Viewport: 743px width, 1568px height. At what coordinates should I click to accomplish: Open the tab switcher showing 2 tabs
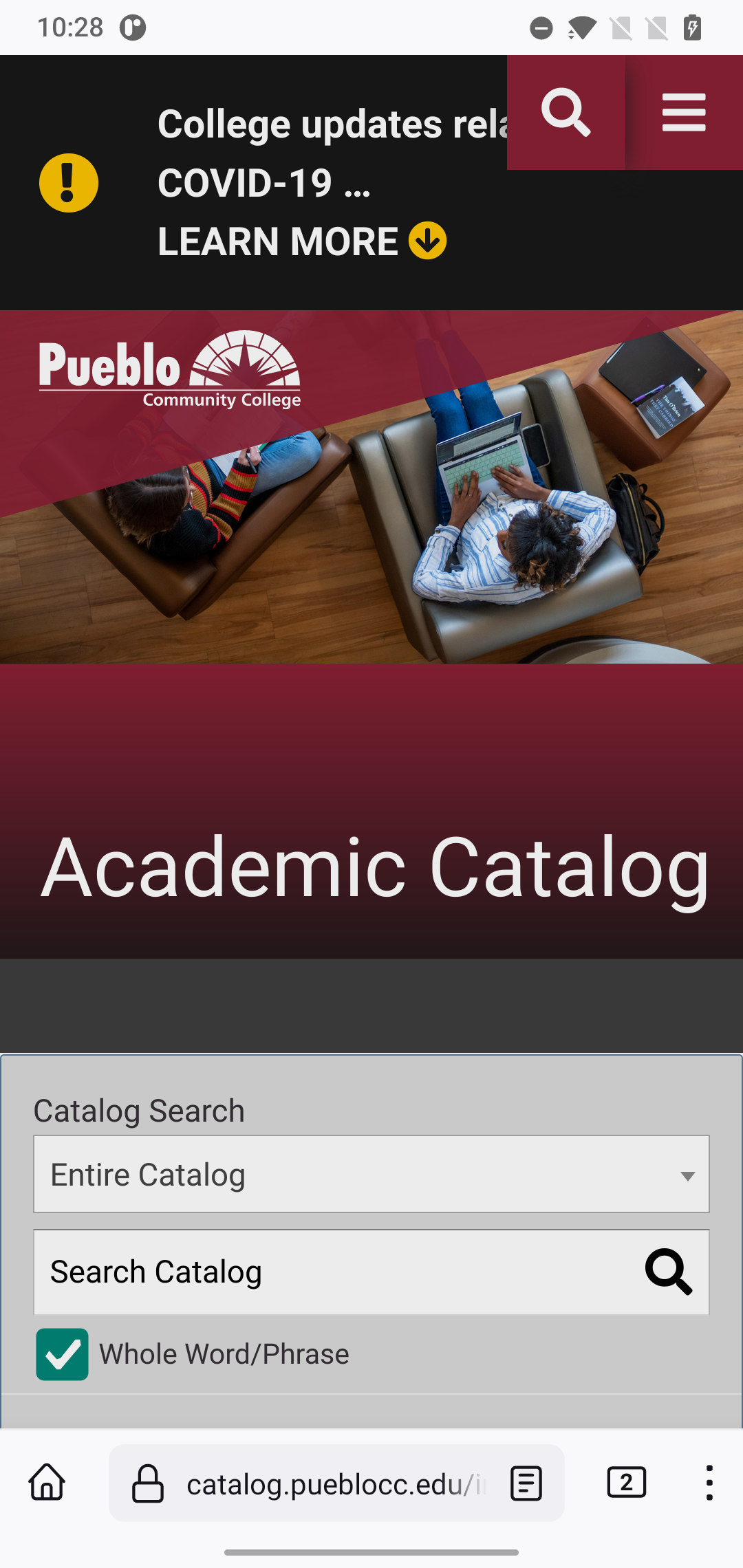(x=626, y=1483)
